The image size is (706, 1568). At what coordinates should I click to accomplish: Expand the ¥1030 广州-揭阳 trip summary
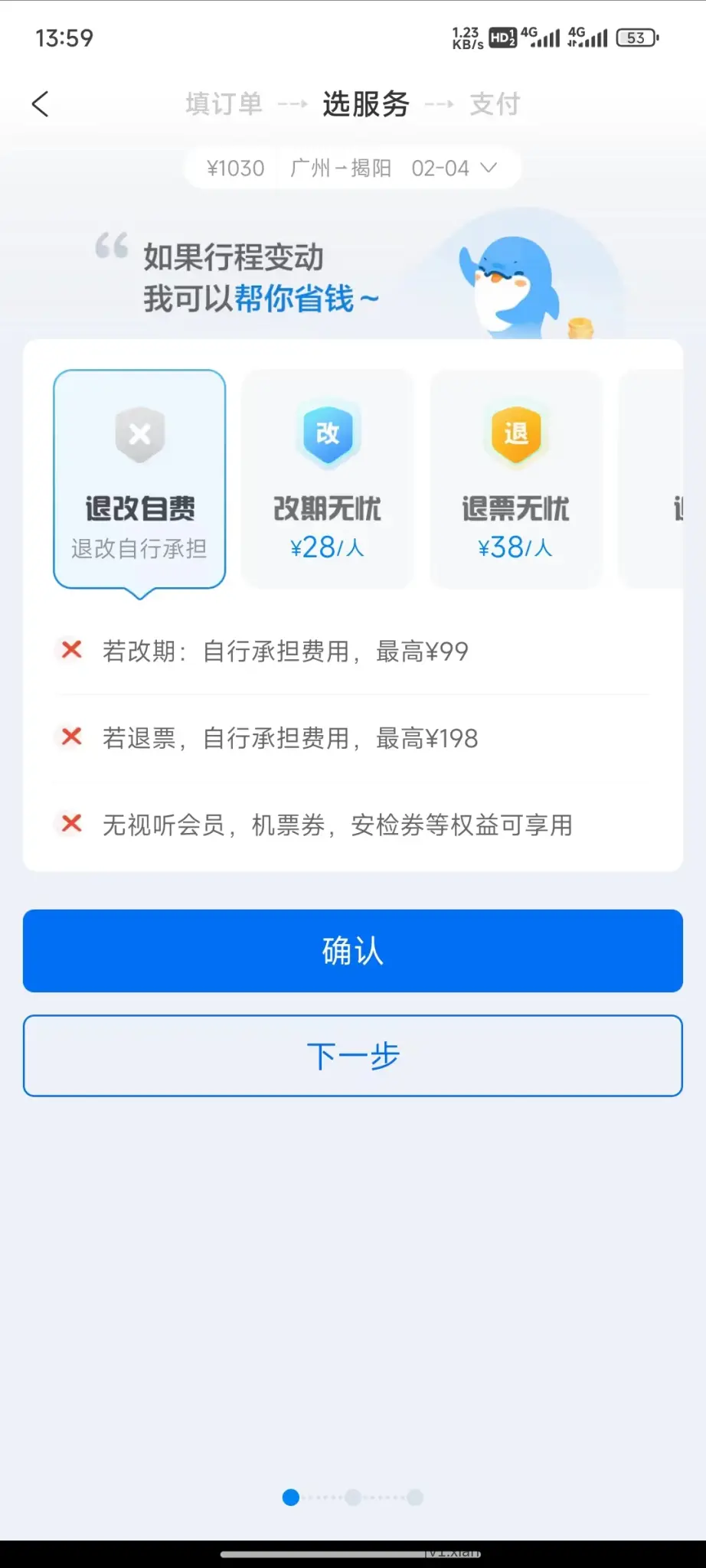(x=352, y=168)
